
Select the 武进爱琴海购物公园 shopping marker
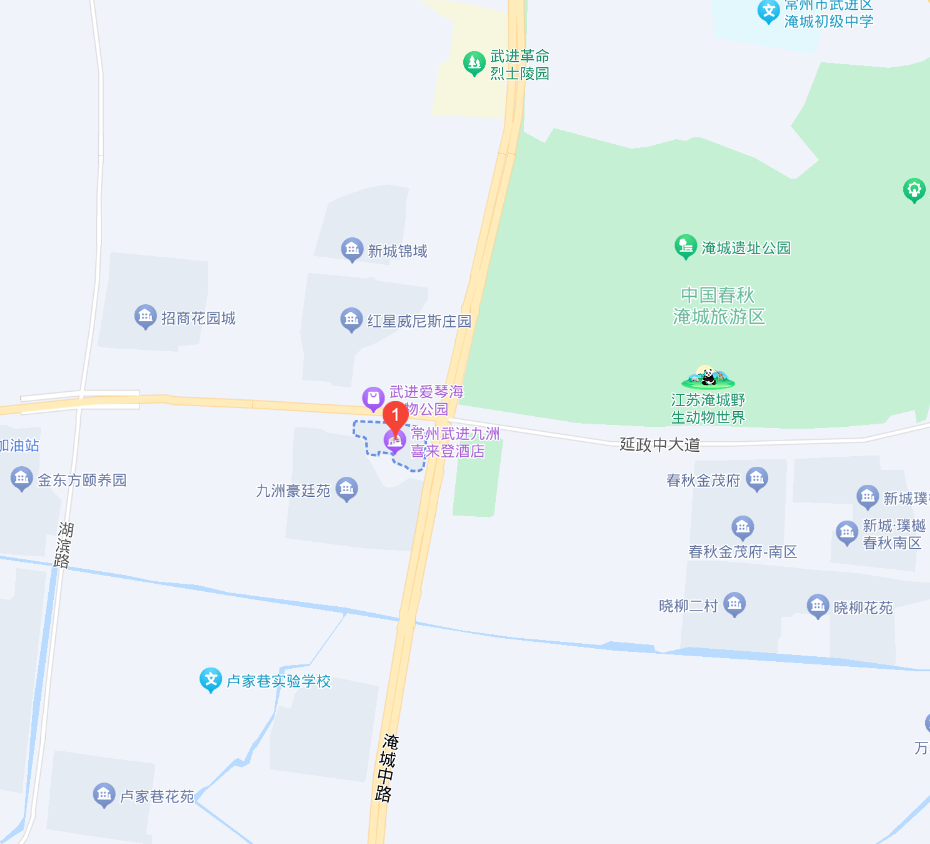(373, 399)
